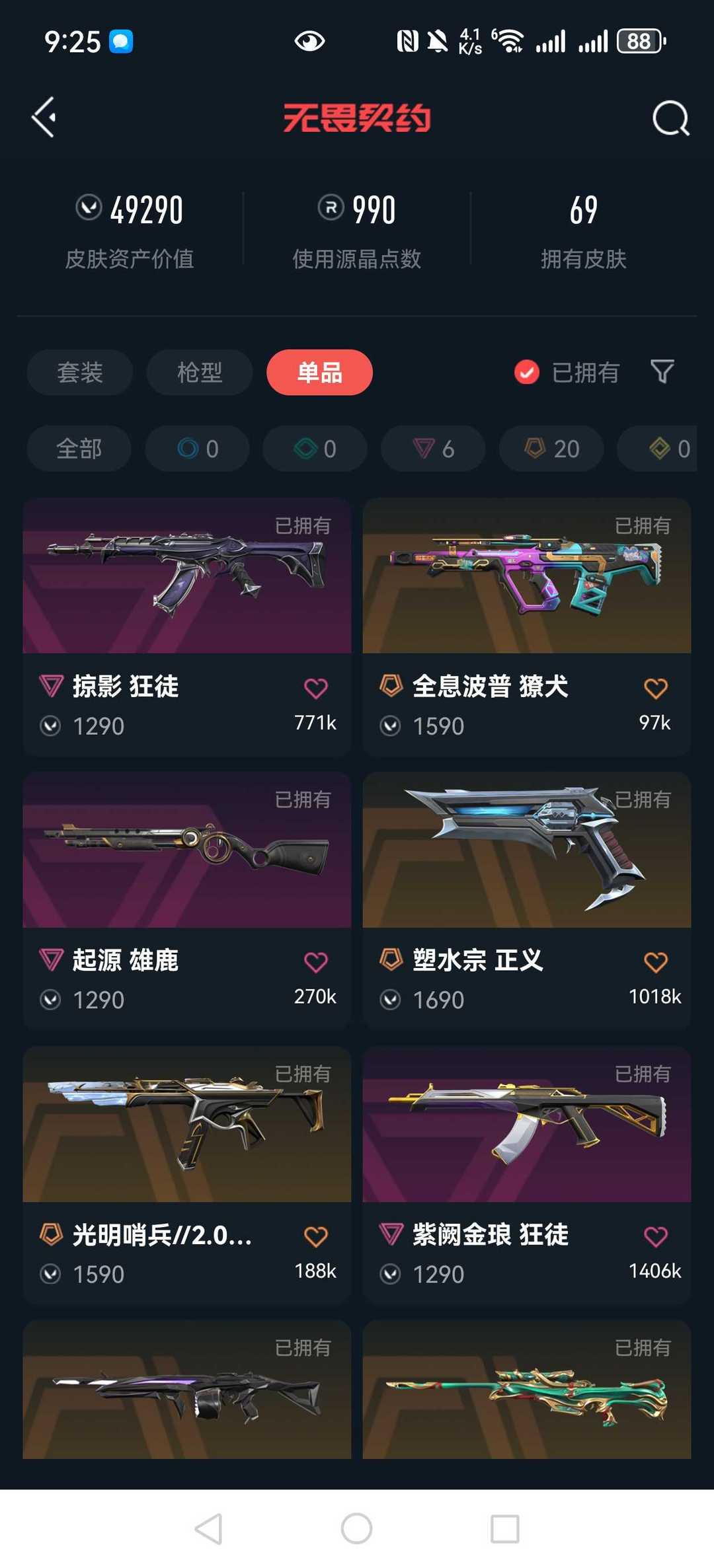Filter by the pink-triangle tier showing 6
714x1568 pixels.
[x=433, y=449]
